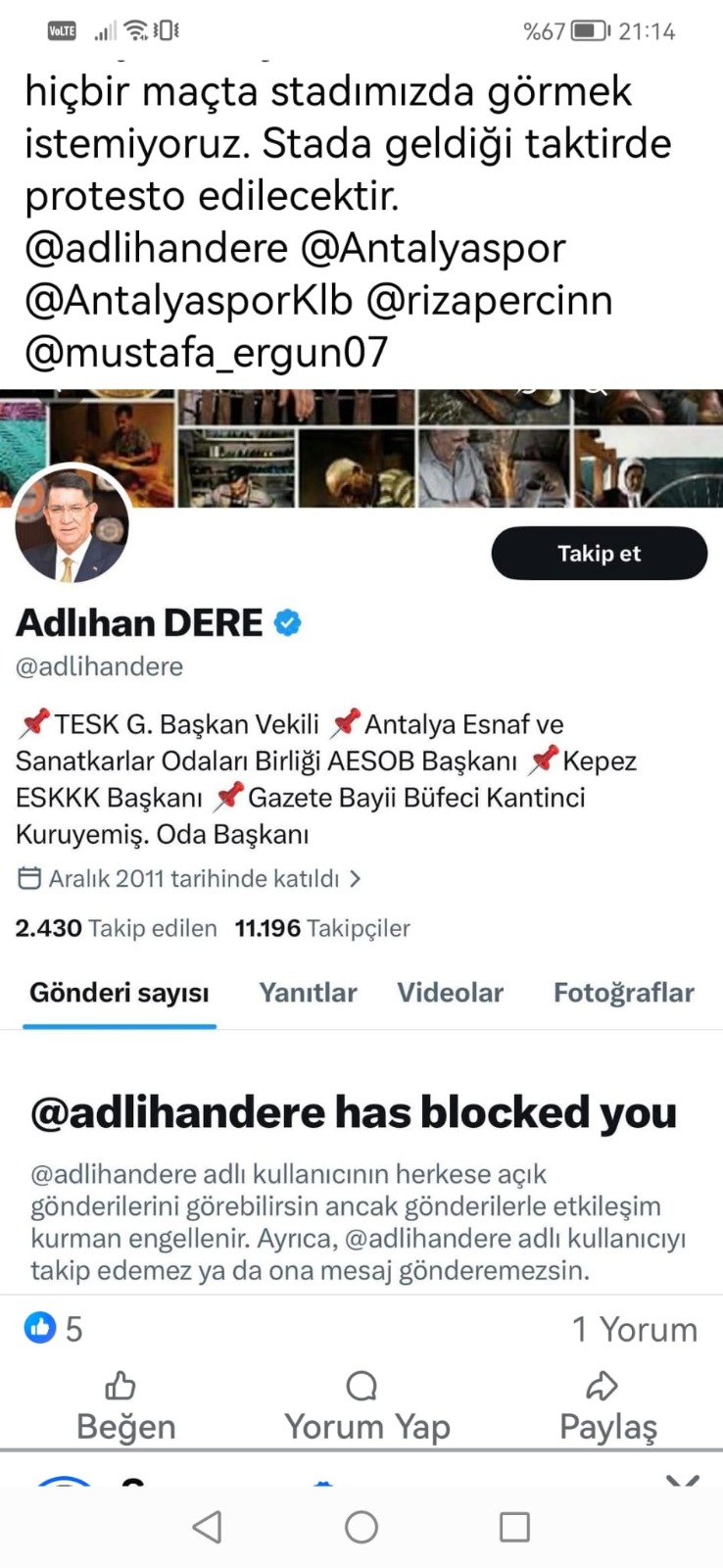Open the post's attached profile screenshot image
Viewport: 723px width, 1568px height.
(361, 843)
